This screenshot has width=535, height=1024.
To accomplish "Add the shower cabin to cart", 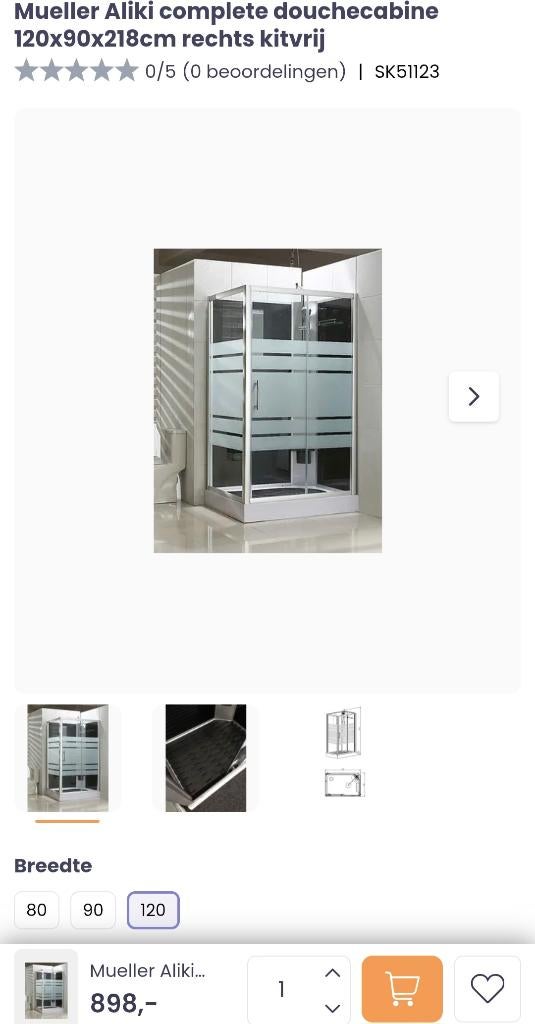I will (x=402, y=989).
